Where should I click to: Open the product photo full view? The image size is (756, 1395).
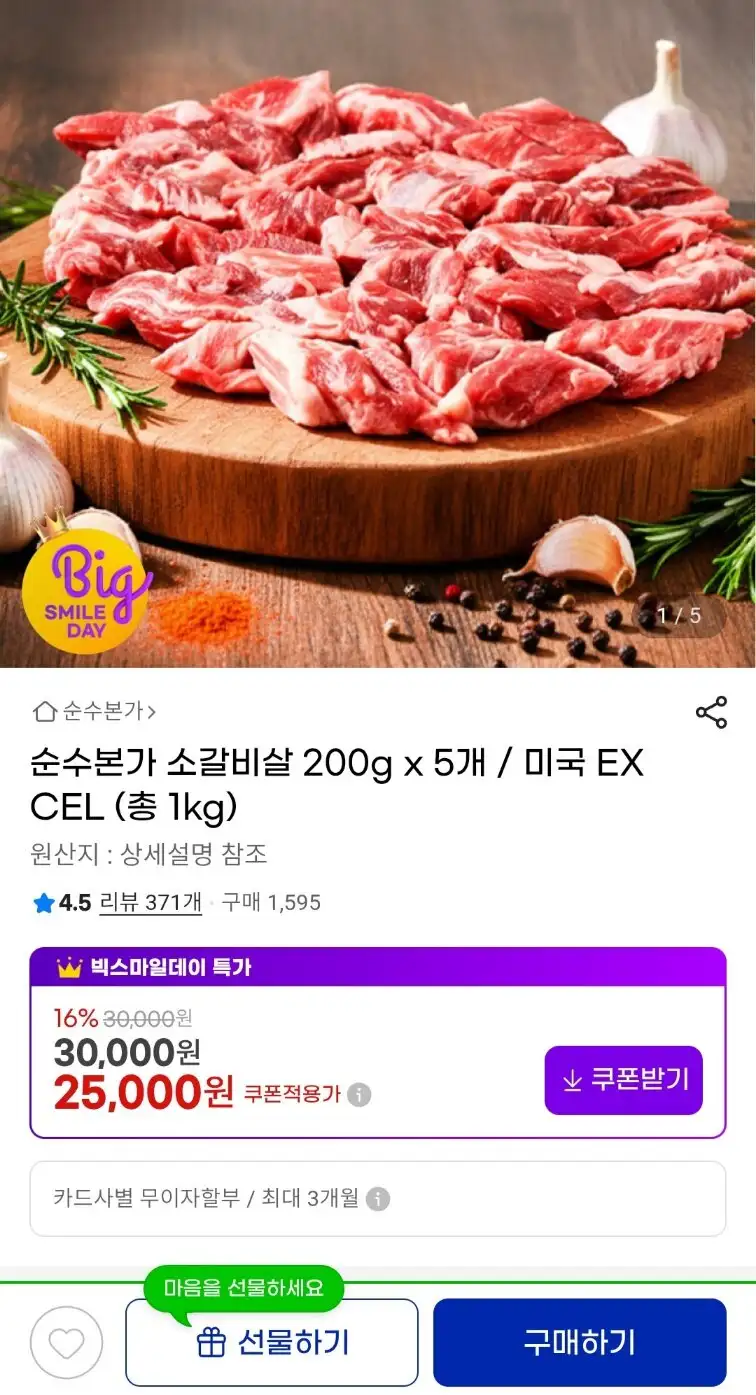378,330
